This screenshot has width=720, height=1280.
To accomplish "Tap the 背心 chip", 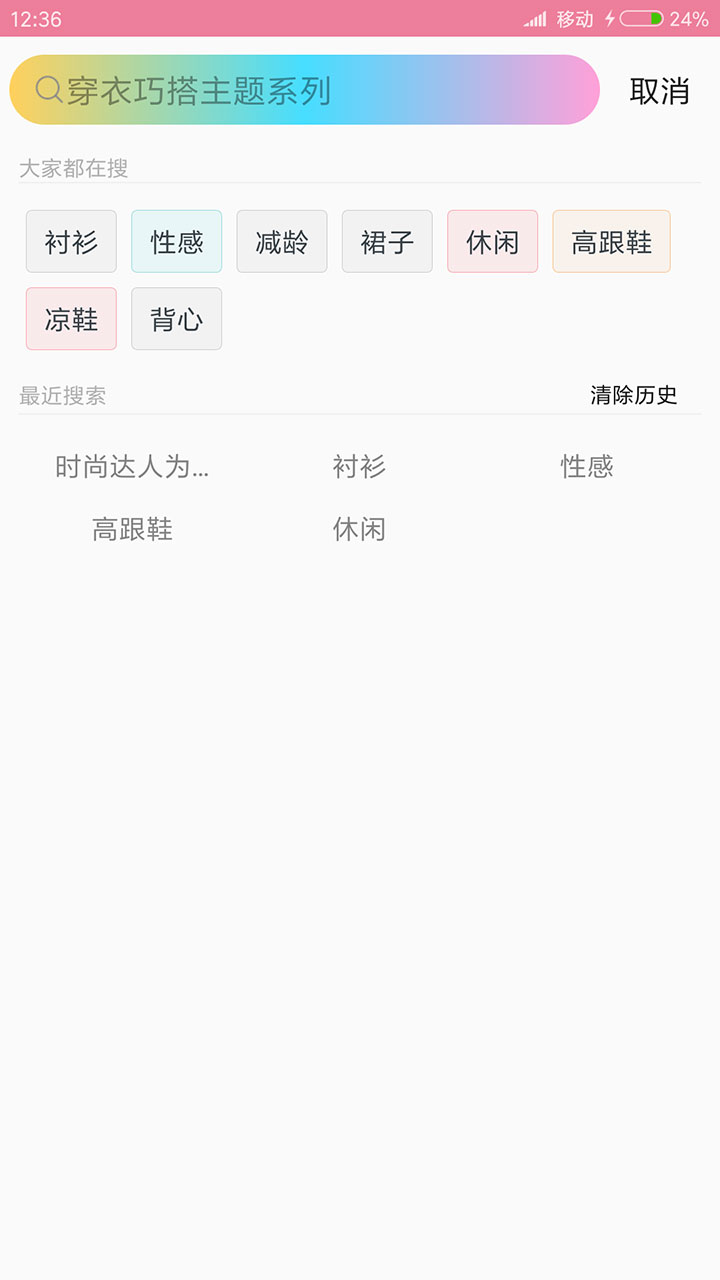I will [176, 319].
